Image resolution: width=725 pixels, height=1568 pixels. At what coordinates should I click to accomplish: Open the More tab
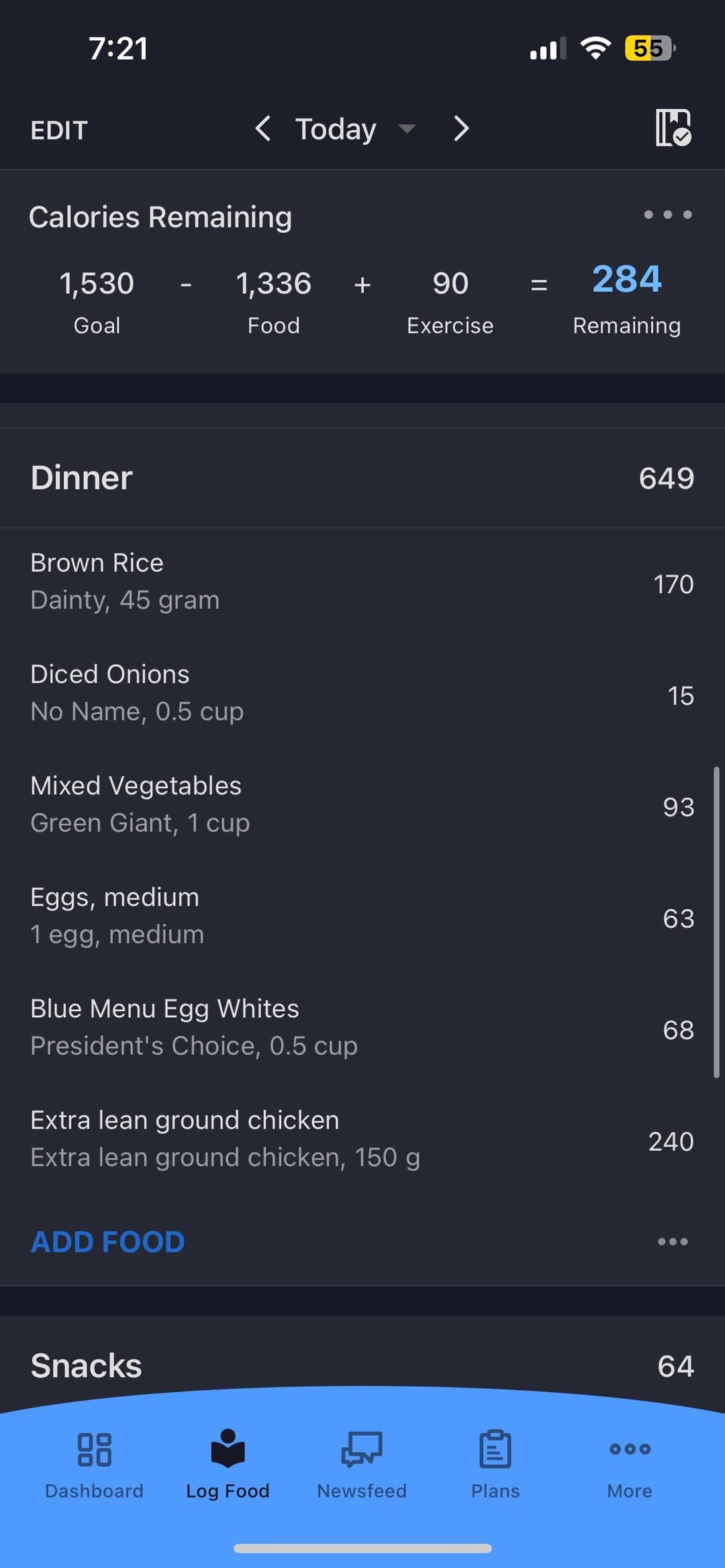[630, 1464]
